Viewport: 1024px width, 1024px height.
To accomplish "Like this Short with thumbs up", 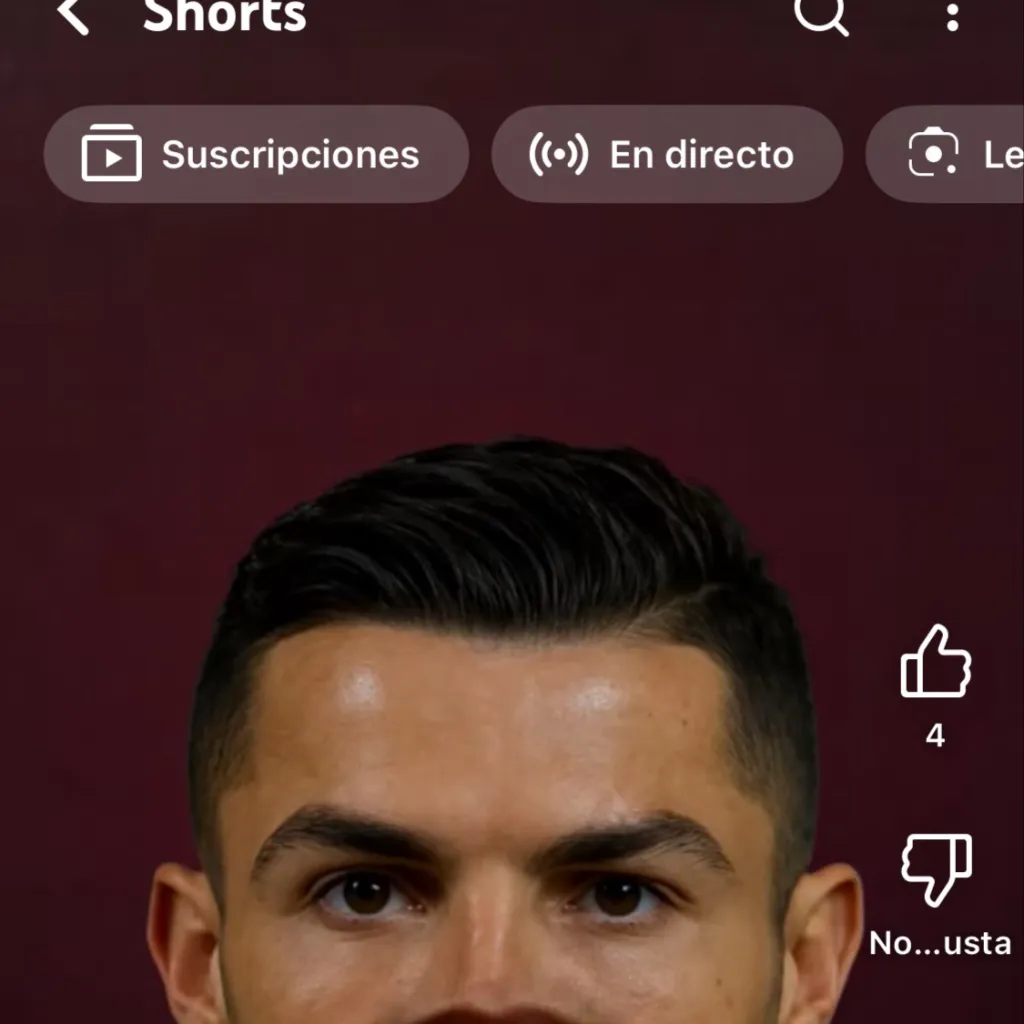I will (x=936, y=662).
